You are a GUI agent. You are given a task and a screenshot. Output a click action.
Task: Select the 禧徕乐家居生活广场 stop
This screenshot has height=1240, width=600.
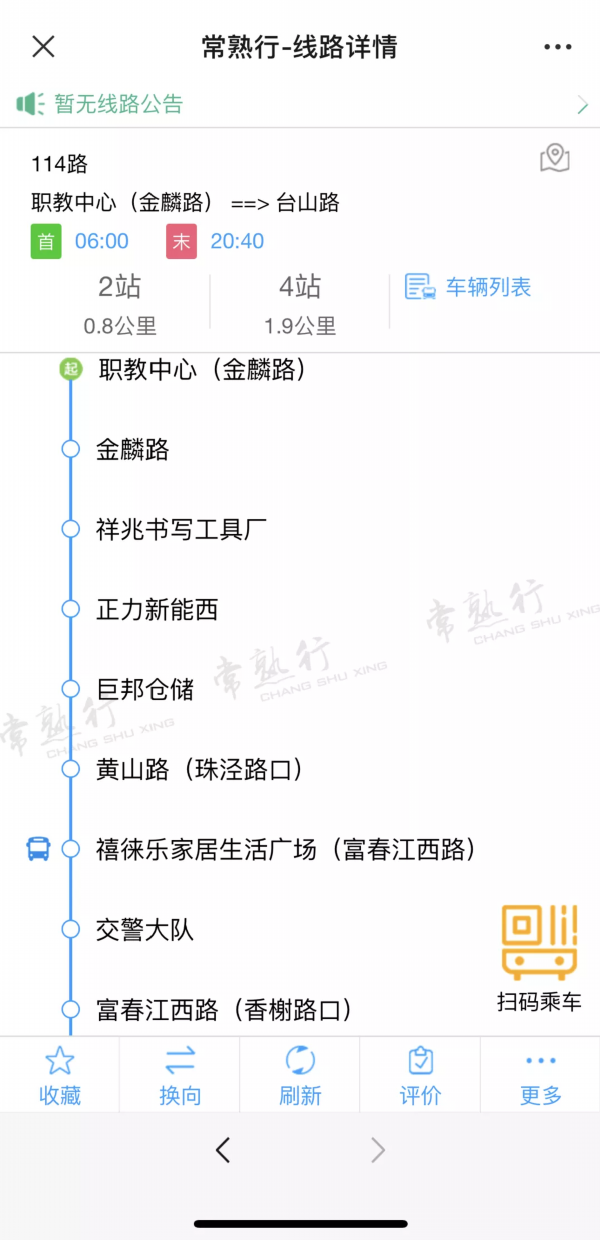[x=285, y=850]
